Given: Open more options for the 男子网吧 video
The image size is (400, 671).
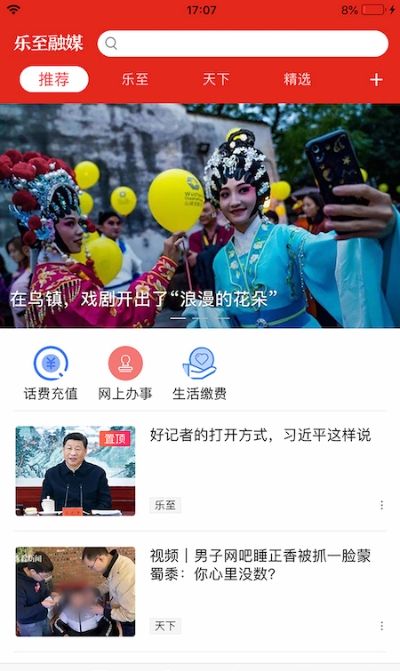Looking at the screenshot, I should point(381,626).
